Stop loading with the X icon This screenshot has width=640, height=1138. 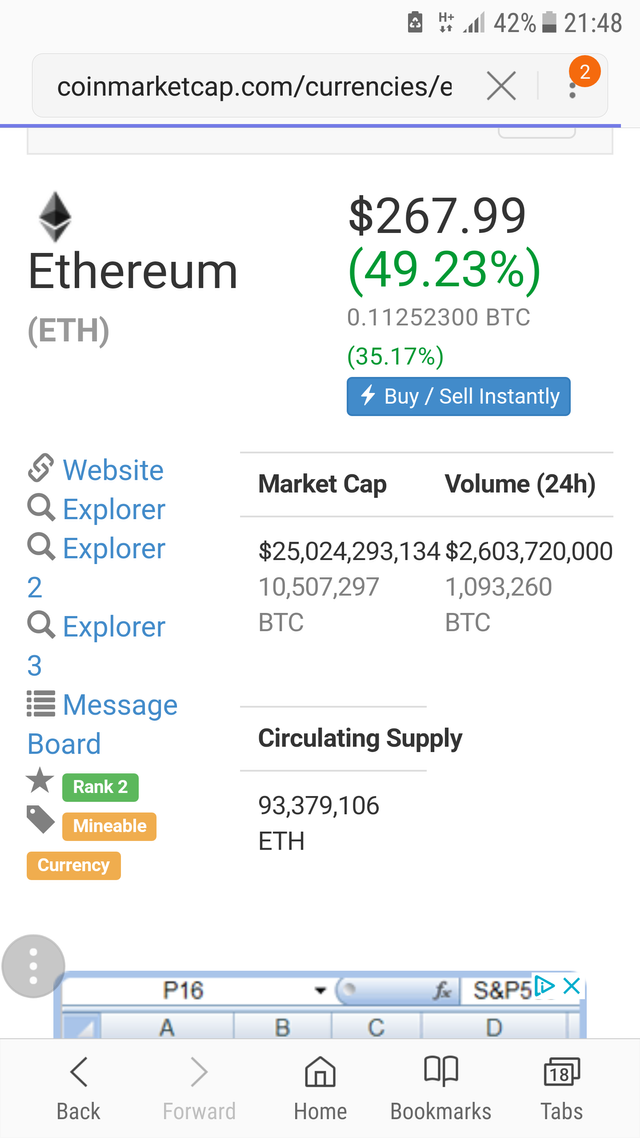coord(501,87)
